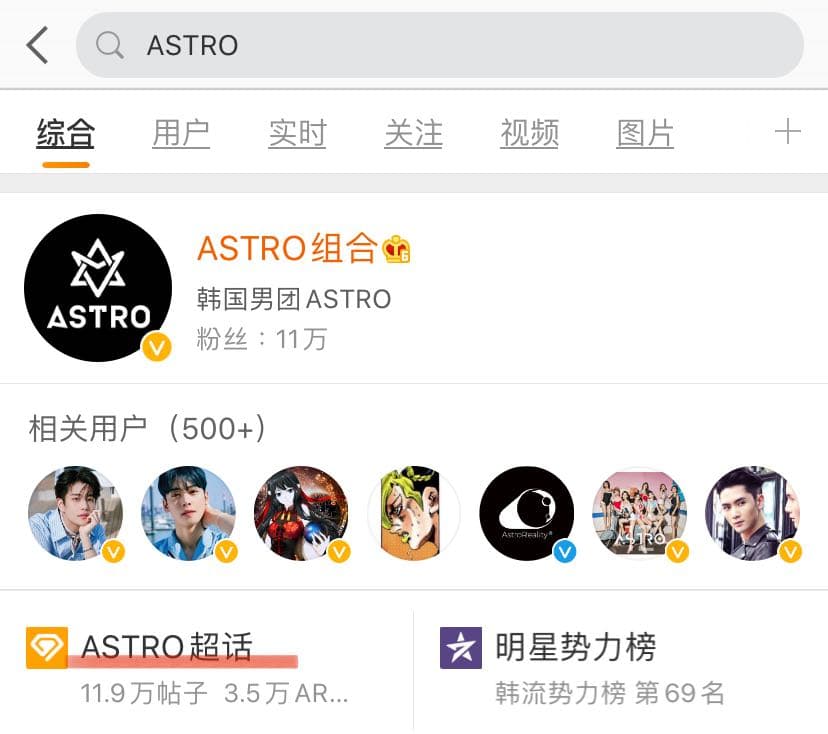Select the 视频 tab

tap(529, 133)
